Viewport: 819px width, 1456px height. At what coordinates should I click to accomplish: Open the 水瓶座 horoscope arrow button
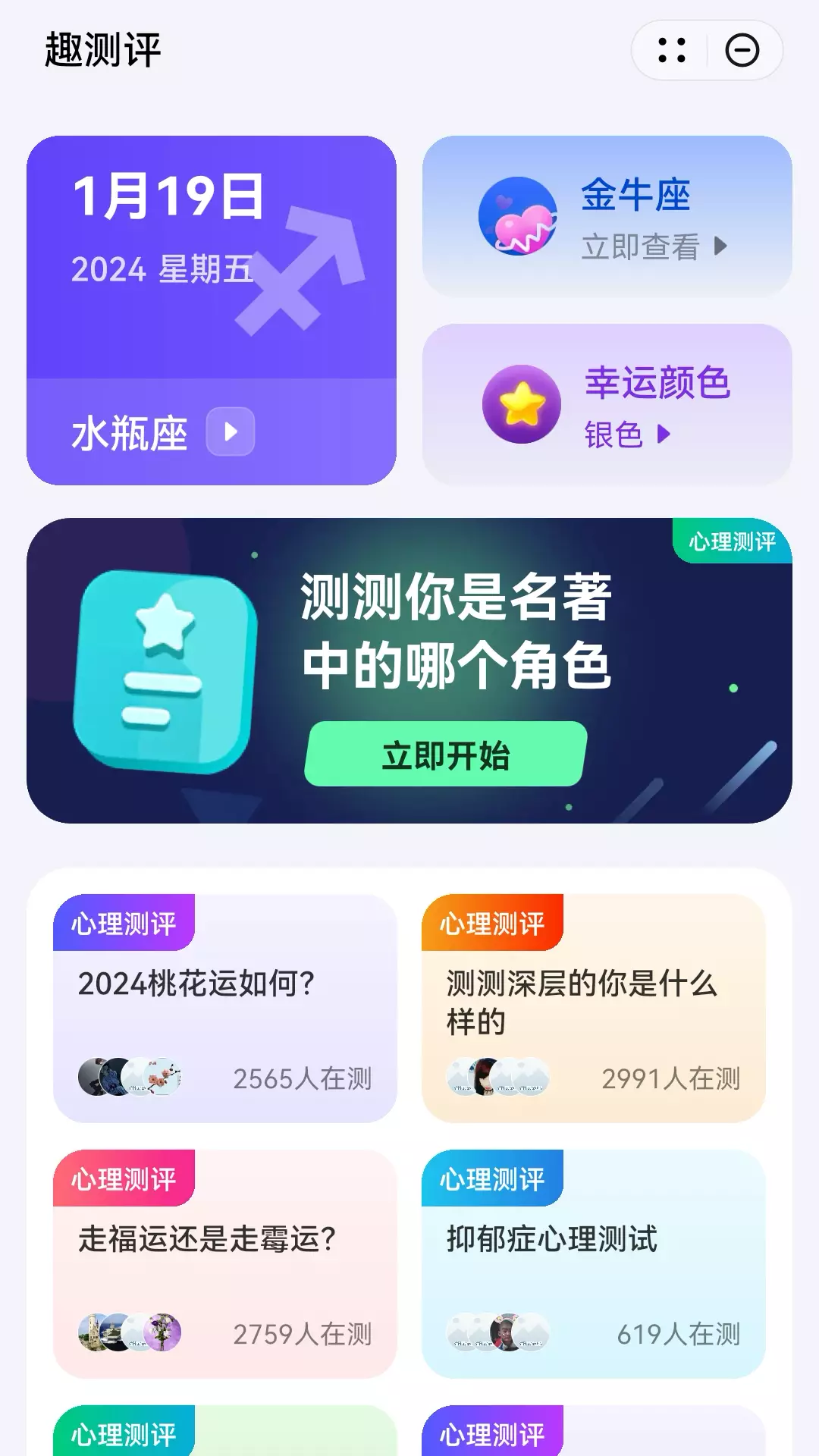(231, 432)
